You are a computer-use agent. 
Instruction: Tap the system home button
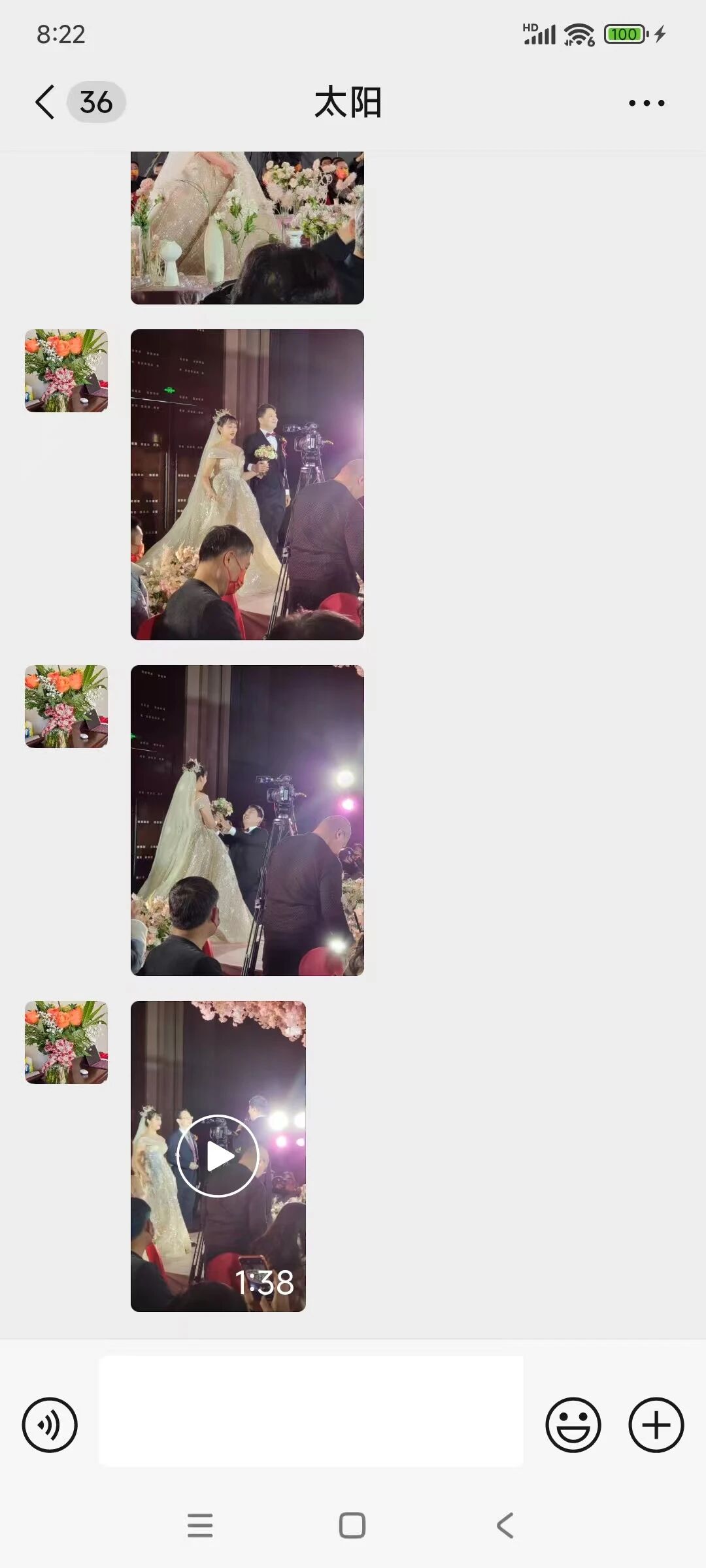point(352,1526)
